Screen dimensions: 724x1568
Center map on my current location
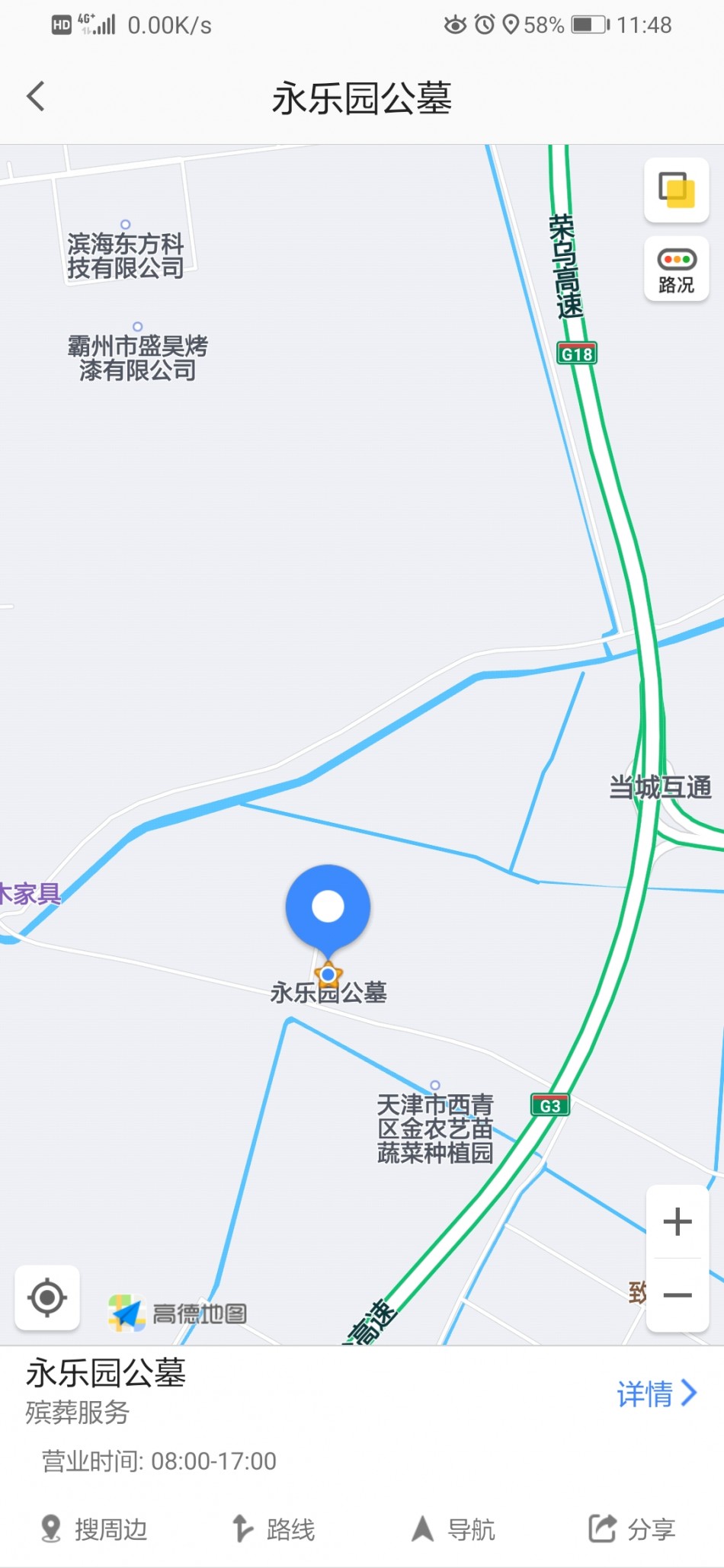pyautogui.click(x=47, y=1298)
